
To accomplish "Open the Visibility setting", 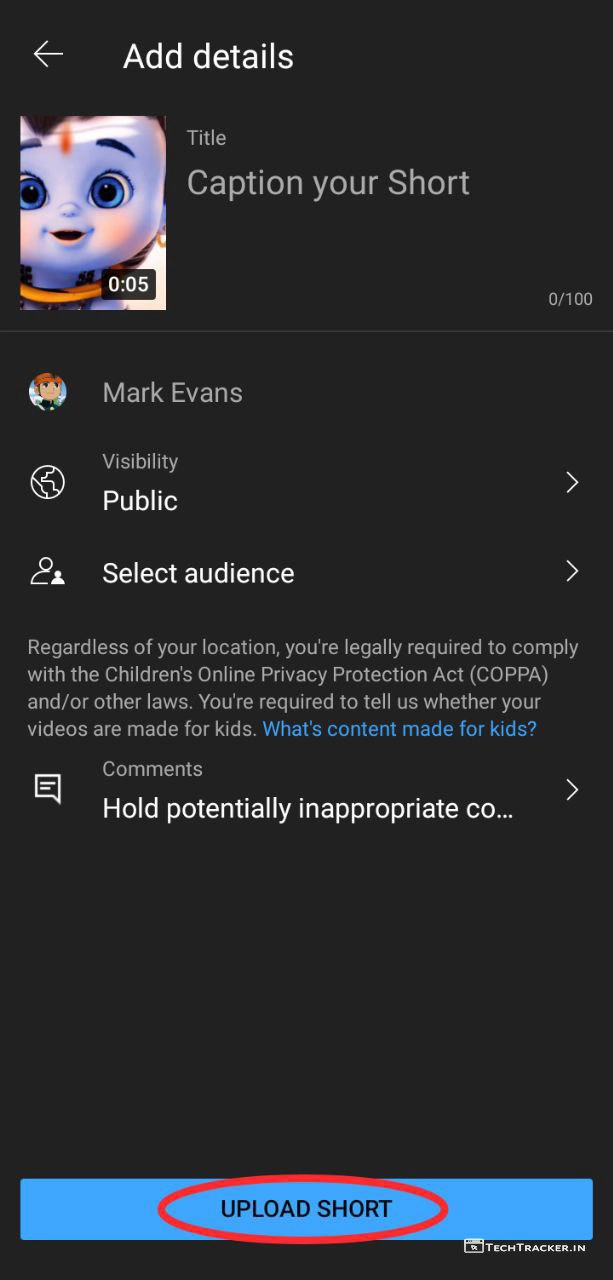I will click(x=306, y=483).
